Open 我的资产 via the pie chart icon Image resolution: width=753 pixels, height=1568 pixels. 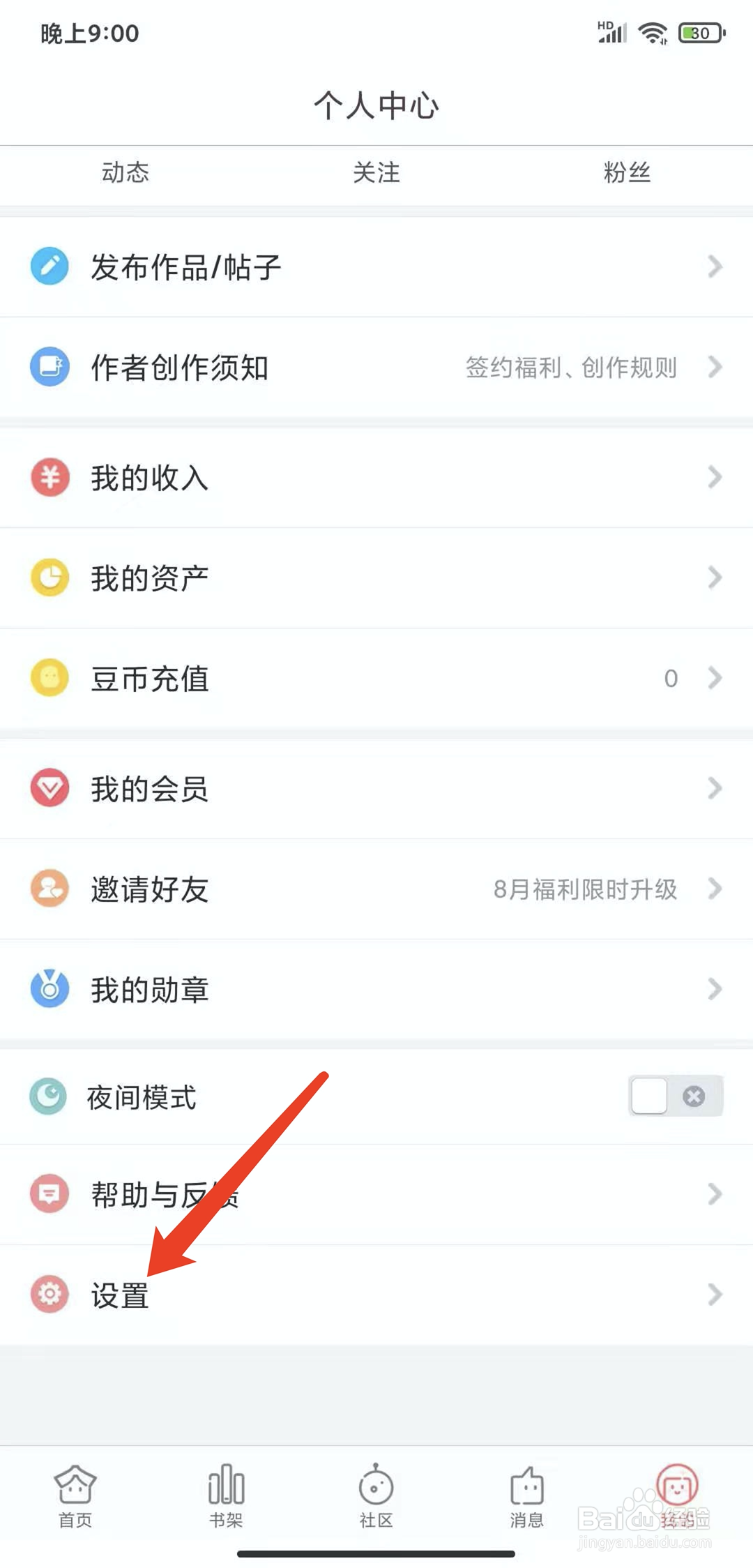point(49,578)
